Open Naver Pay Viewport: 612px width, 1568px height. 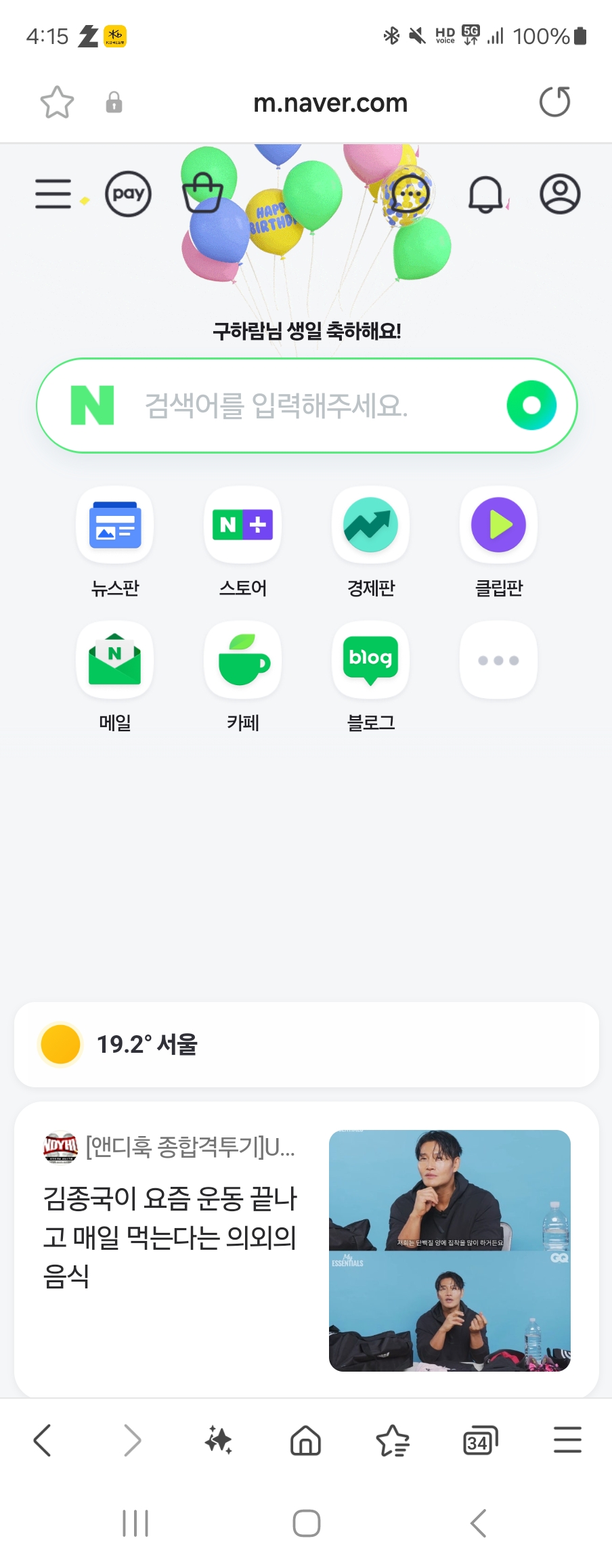128,194
